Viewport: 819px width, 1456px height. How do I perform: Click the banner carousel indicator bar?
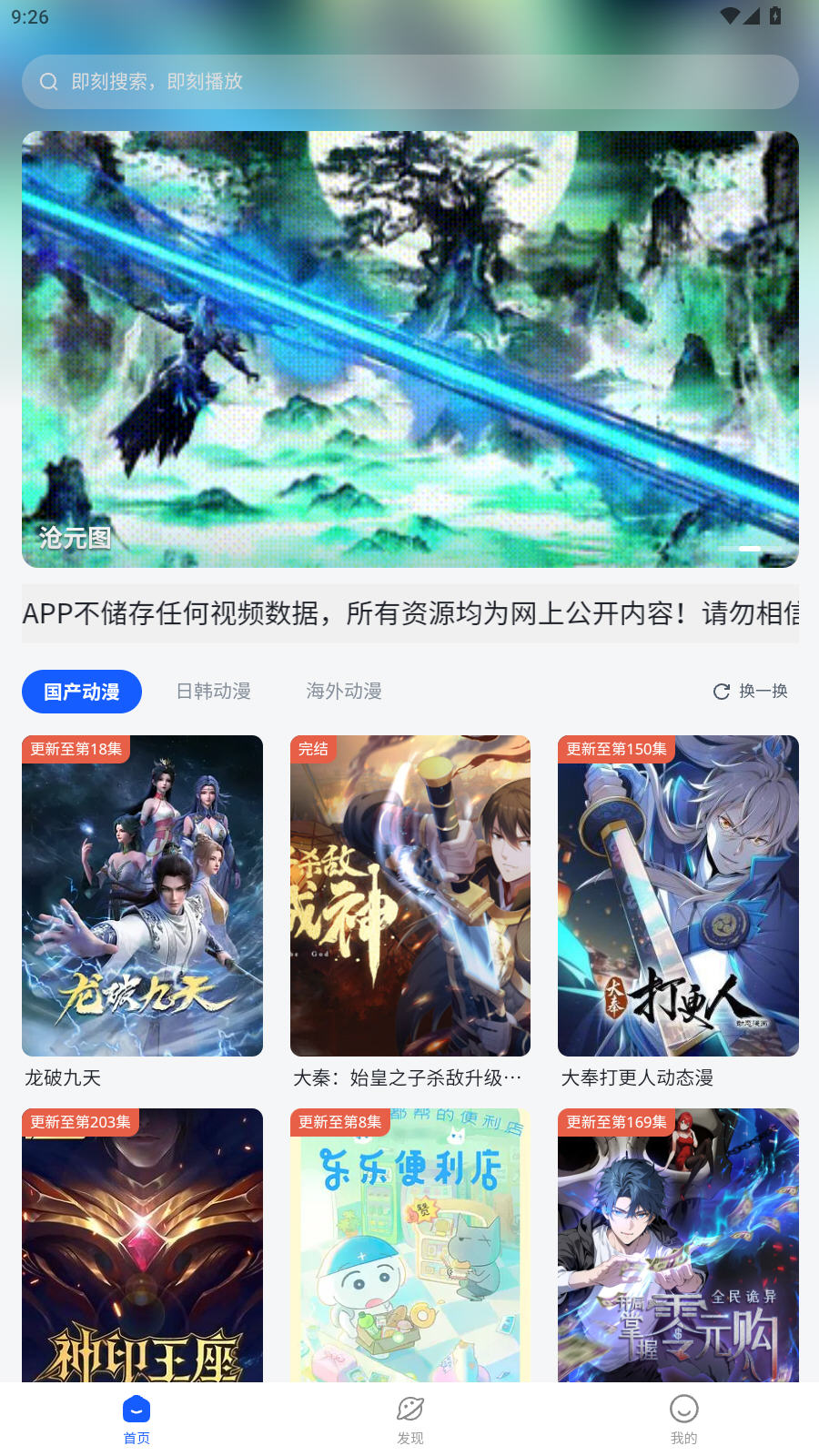(749, 549)
